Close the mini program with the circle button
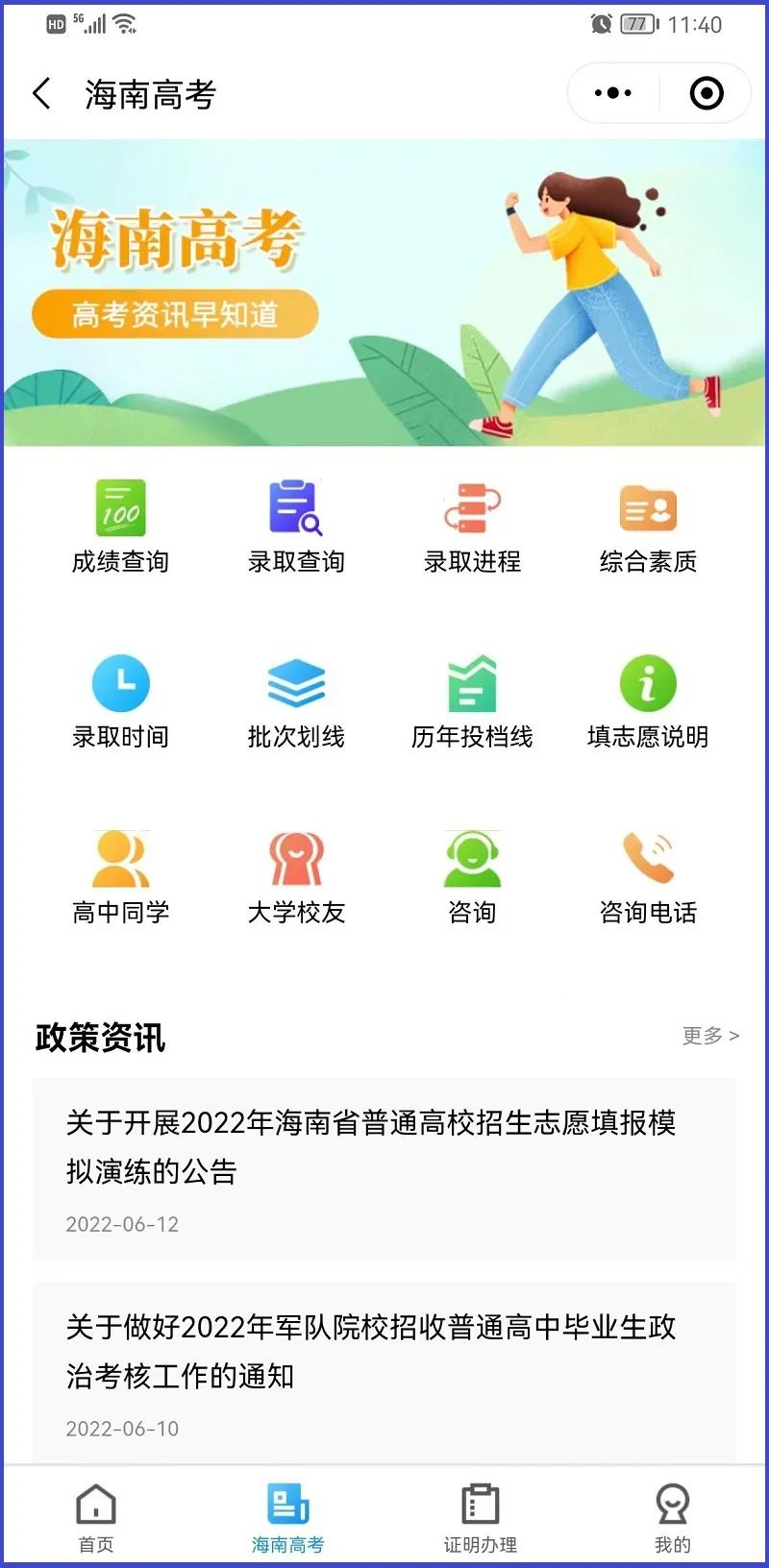 [707, 93]
